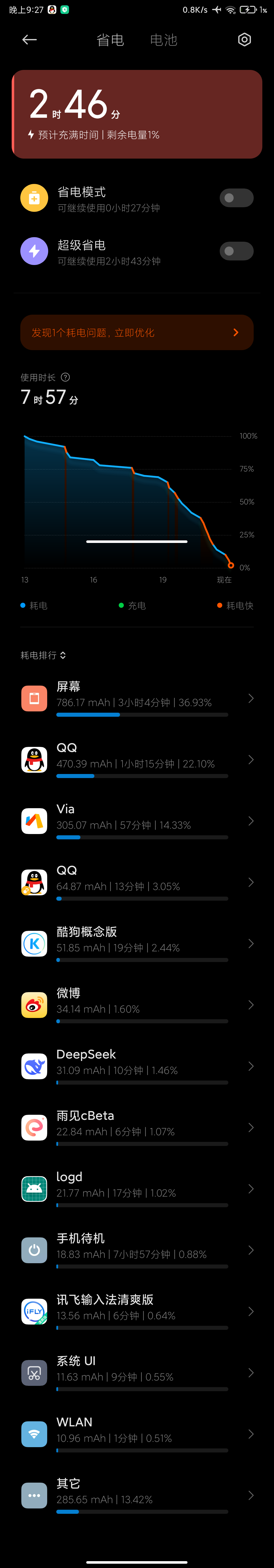The height and width of the screenshot is (1568, 274).
Task: Open 手机待机 standby usage row
Action: 137,1250
